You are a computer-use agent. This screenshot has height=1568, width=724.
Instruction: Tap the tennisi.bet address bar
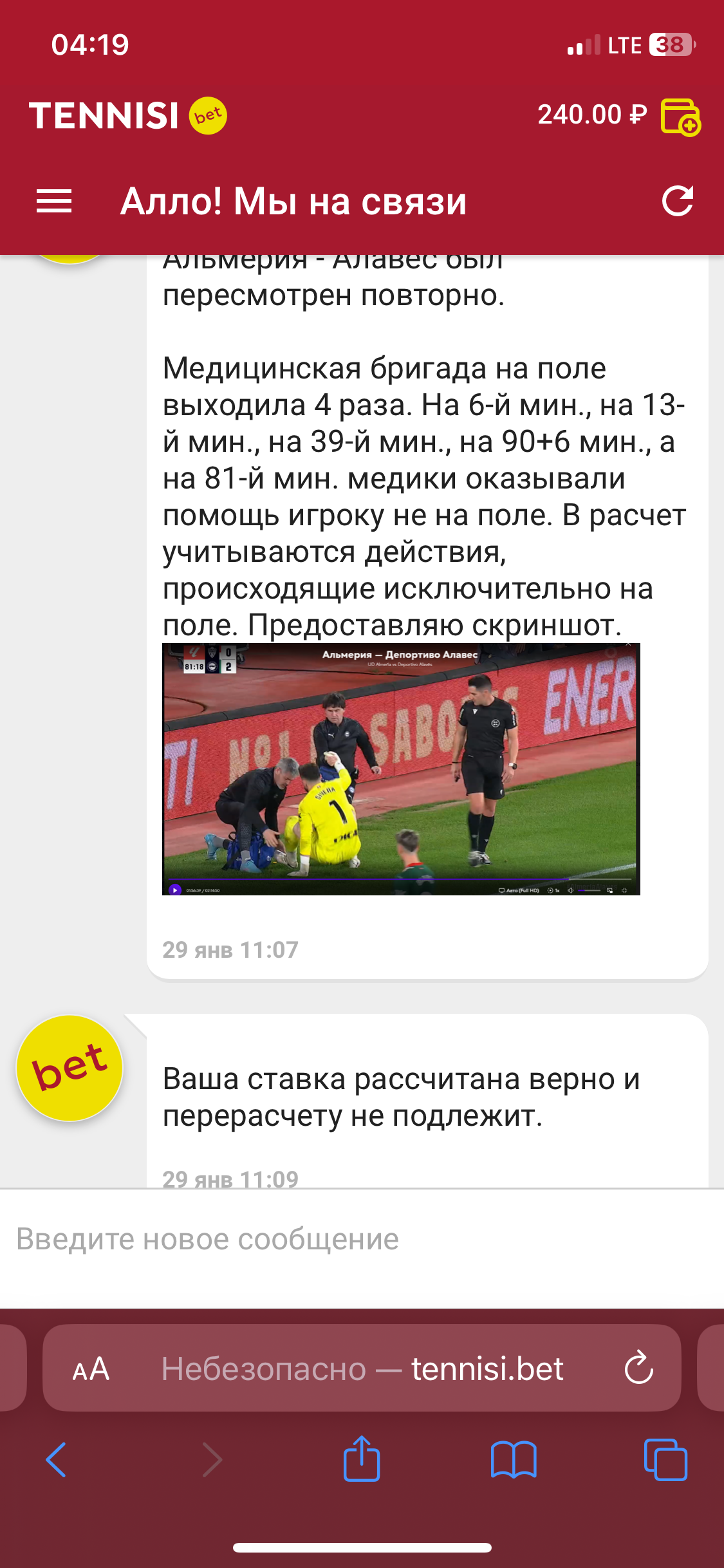click(362, 1369)
